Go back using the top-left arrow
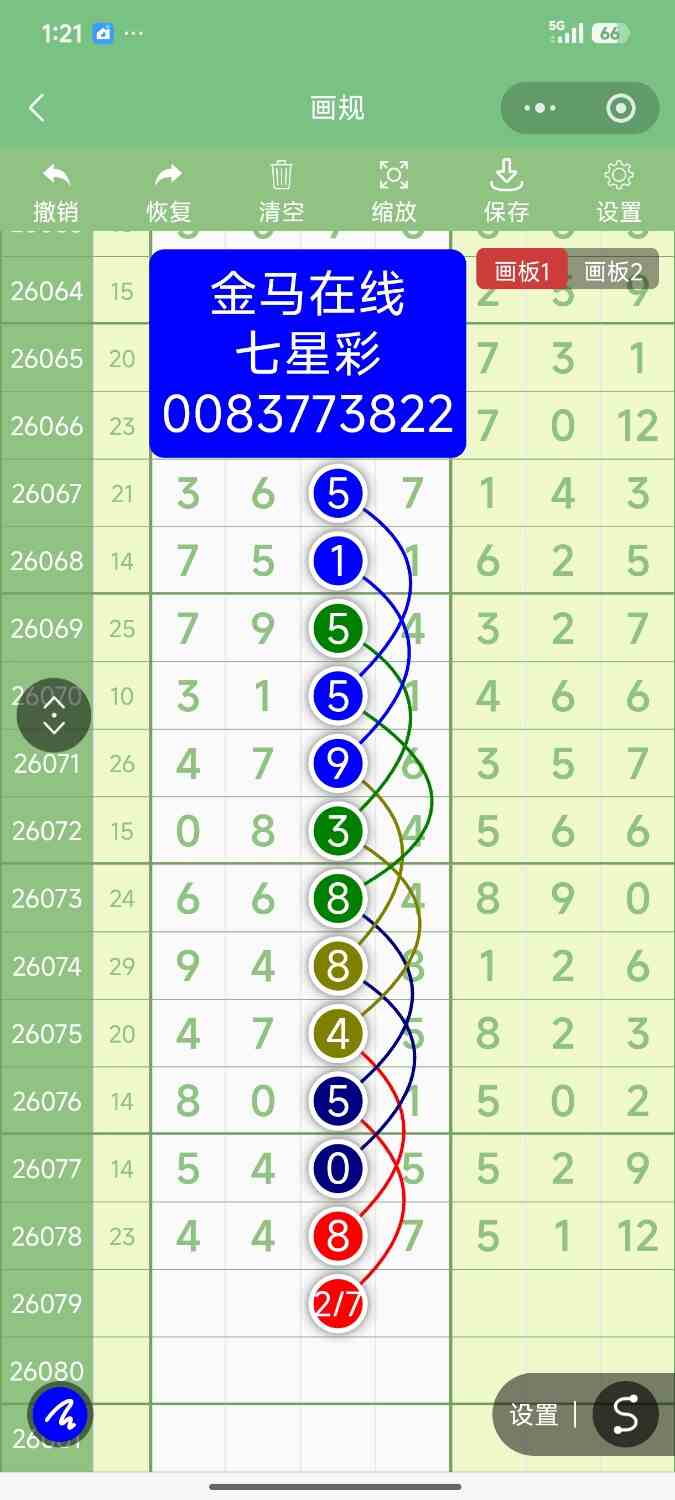The height and width of the screenshot is (1500, 675). 37,108
